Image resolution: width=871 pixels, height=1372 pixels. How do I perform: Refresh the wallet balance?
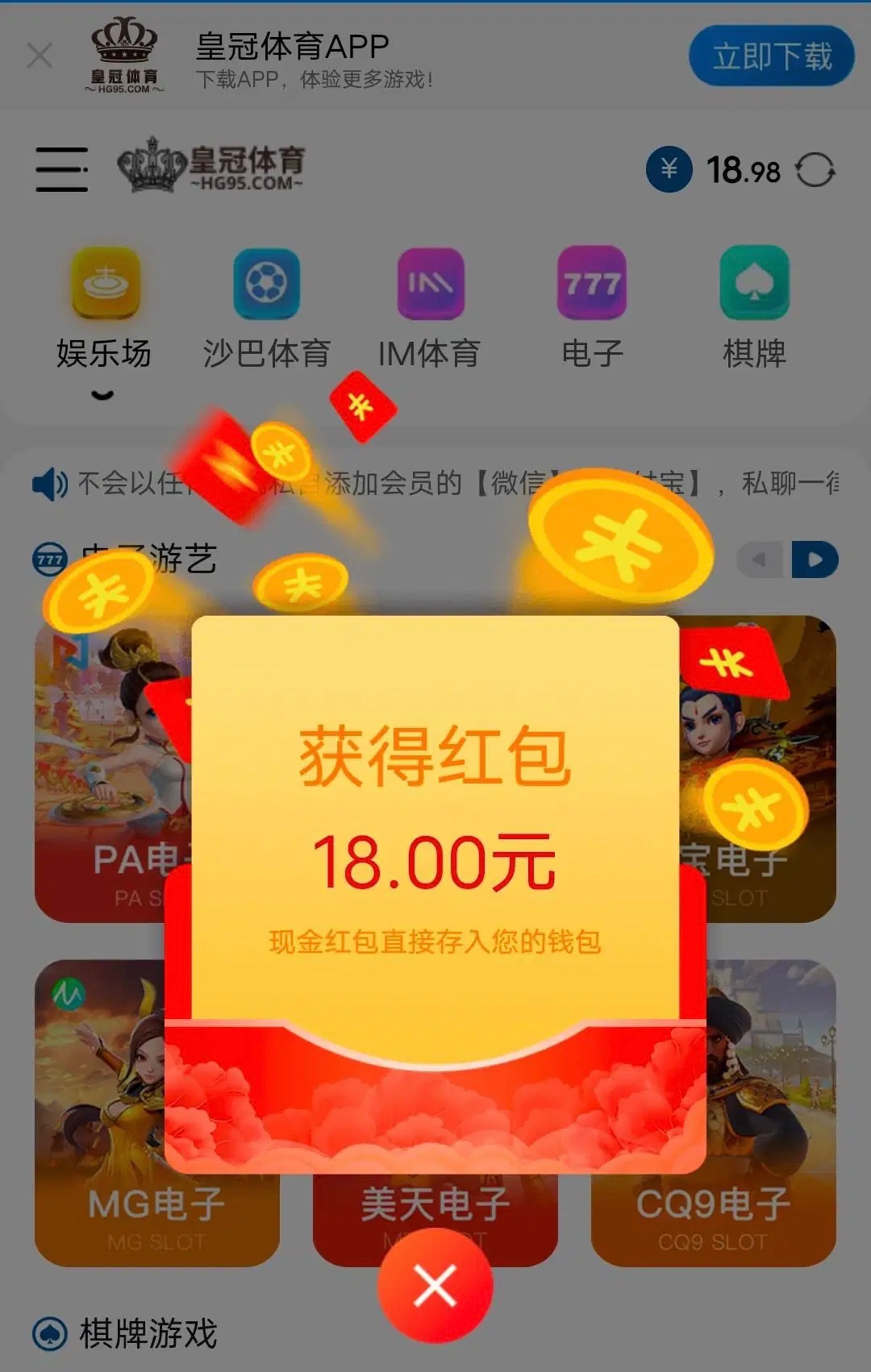[x=815, y=170]
